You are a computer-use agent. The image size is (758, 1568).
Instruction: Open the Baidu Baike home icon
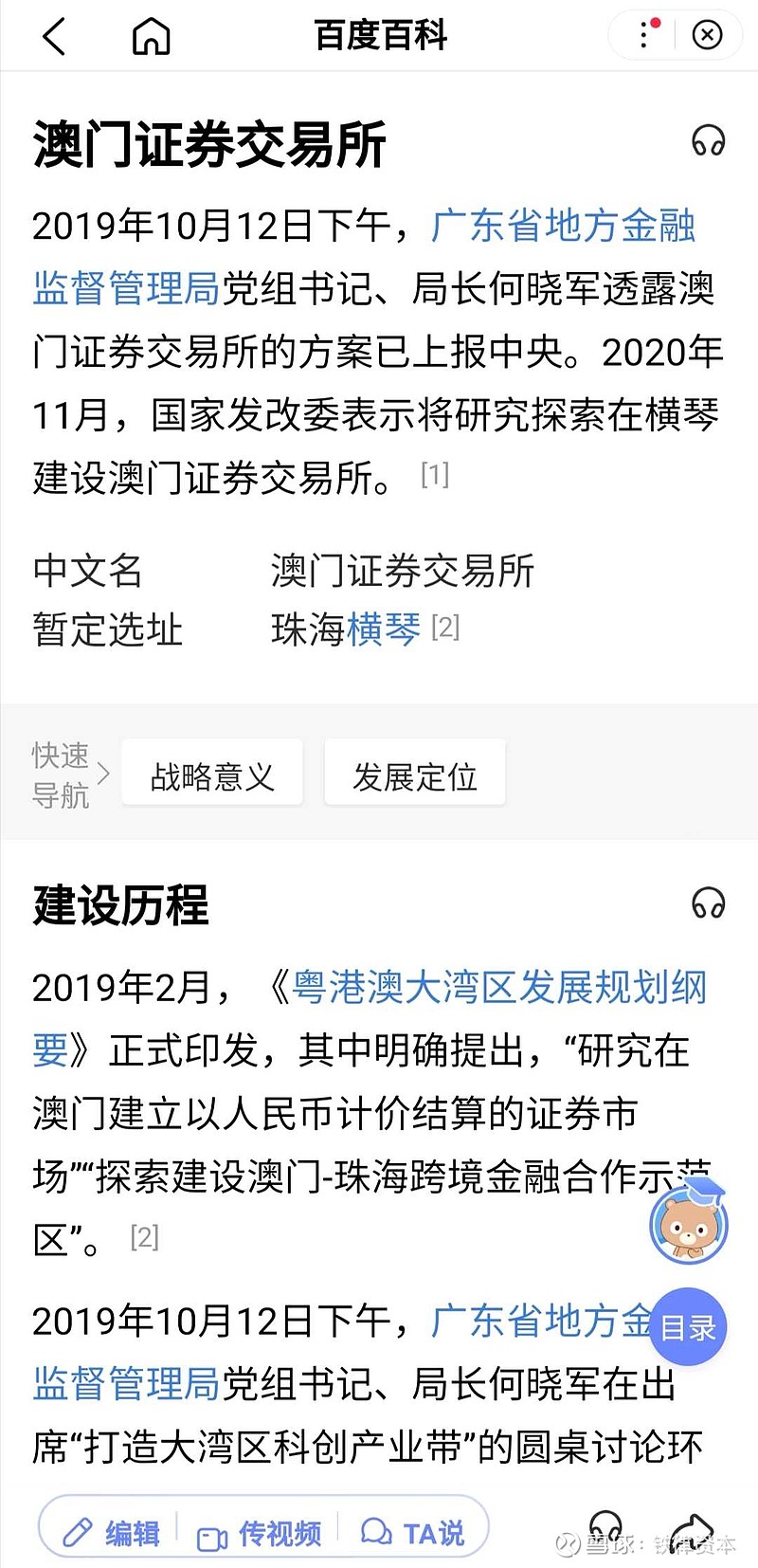point(151,36)
